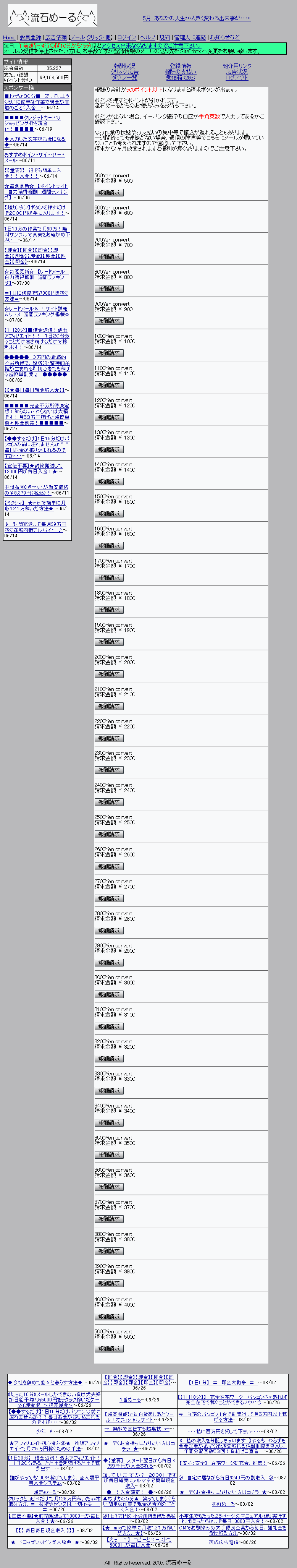Submit 報酬請求 for 5000 yen
Image resolution: width=297 pixels, height=1568 pixels.
109,1349
